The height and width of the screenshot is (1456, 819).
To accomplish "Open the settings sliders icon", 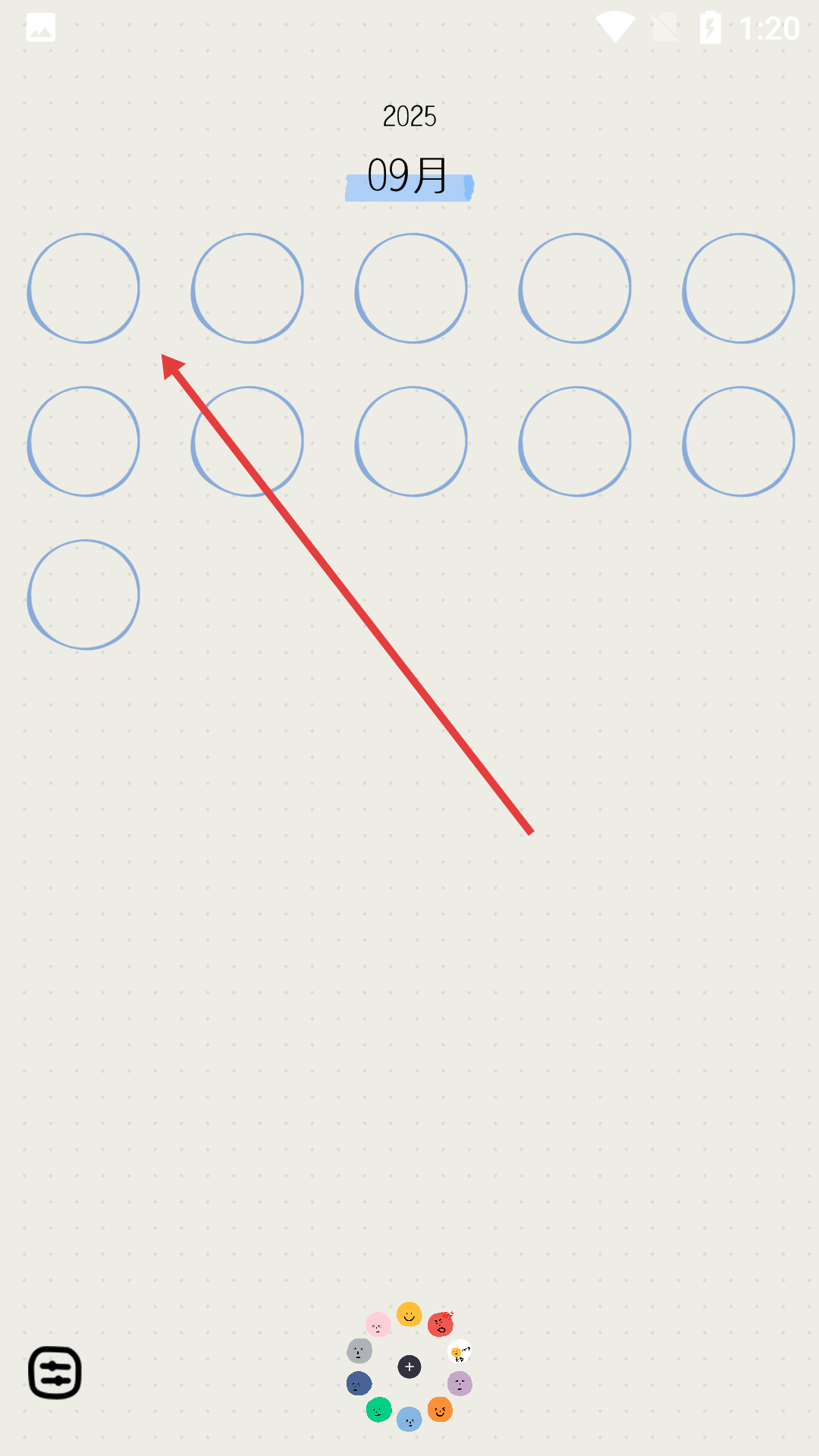I will pos(55,1372).
